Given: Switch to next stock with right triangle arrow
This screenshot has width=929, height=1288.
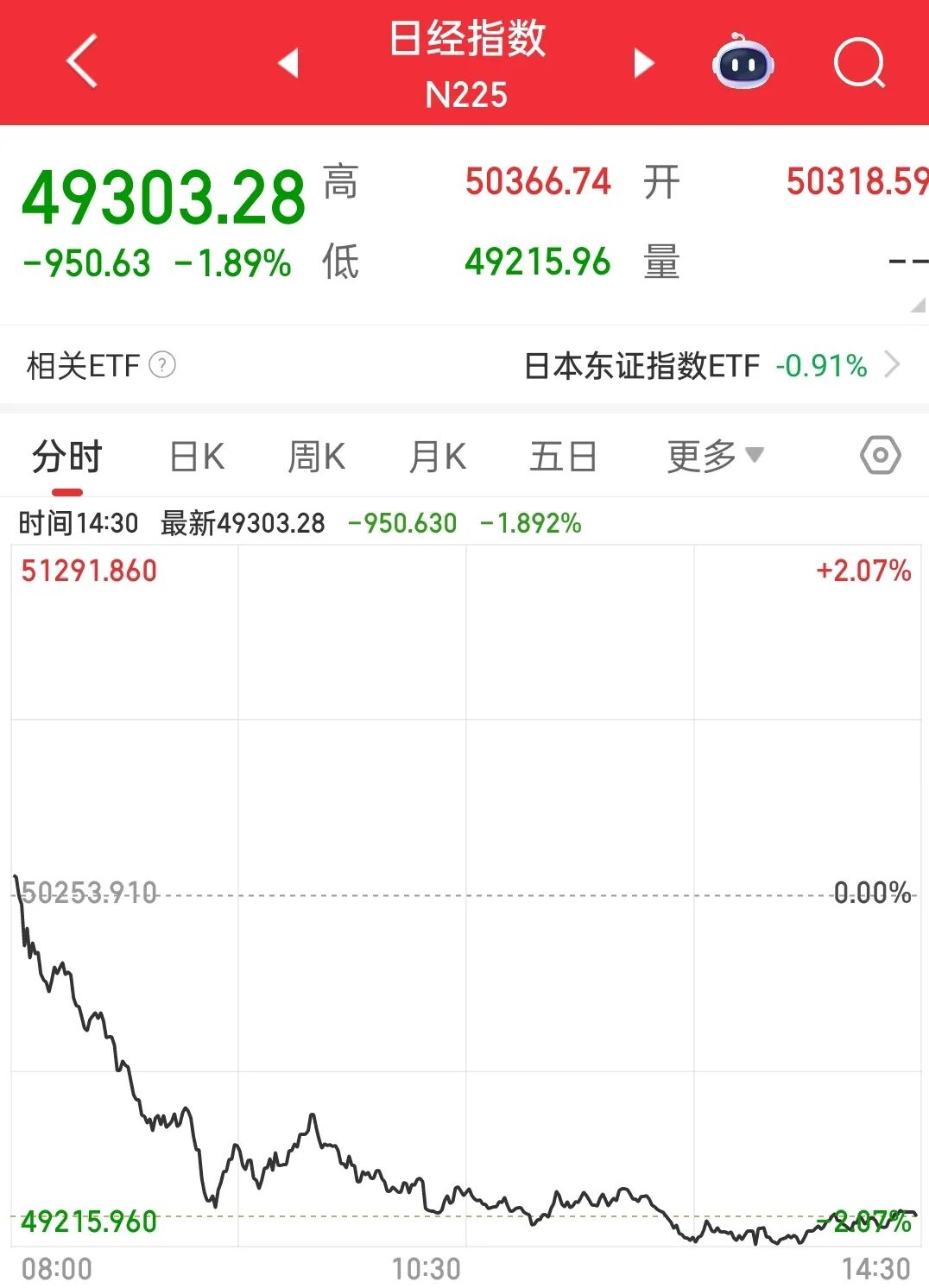Looking at the screenshot, I should click(643, 63).
